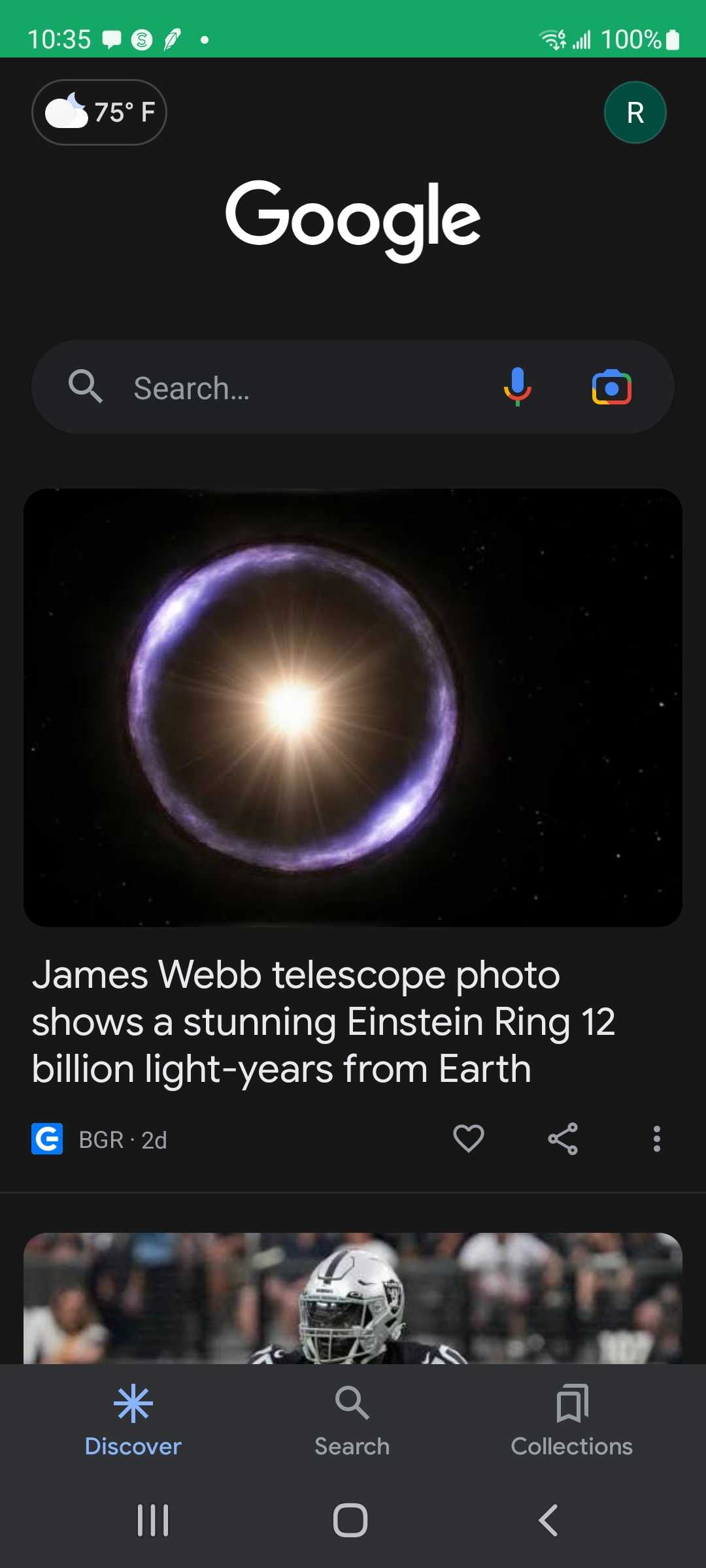
Task: Go back using the system back button
Action: point(548,1520)
